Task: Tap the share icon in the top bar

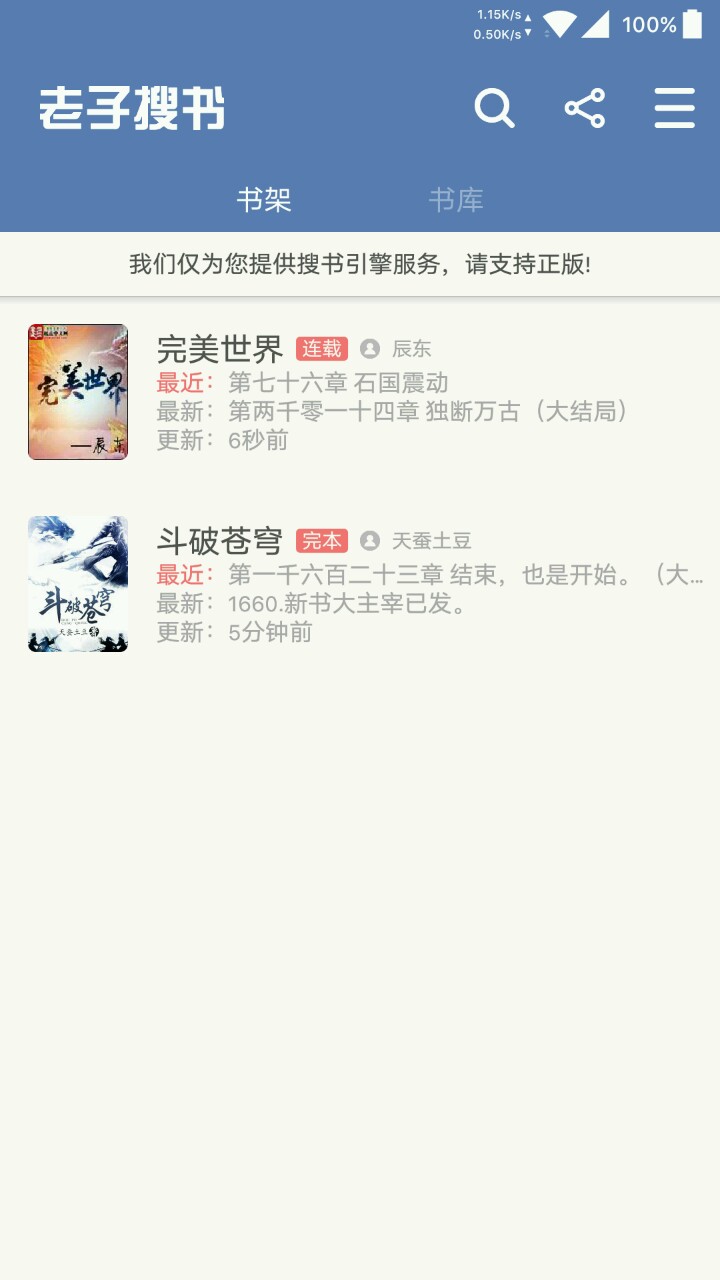Action: pos(585,108)
